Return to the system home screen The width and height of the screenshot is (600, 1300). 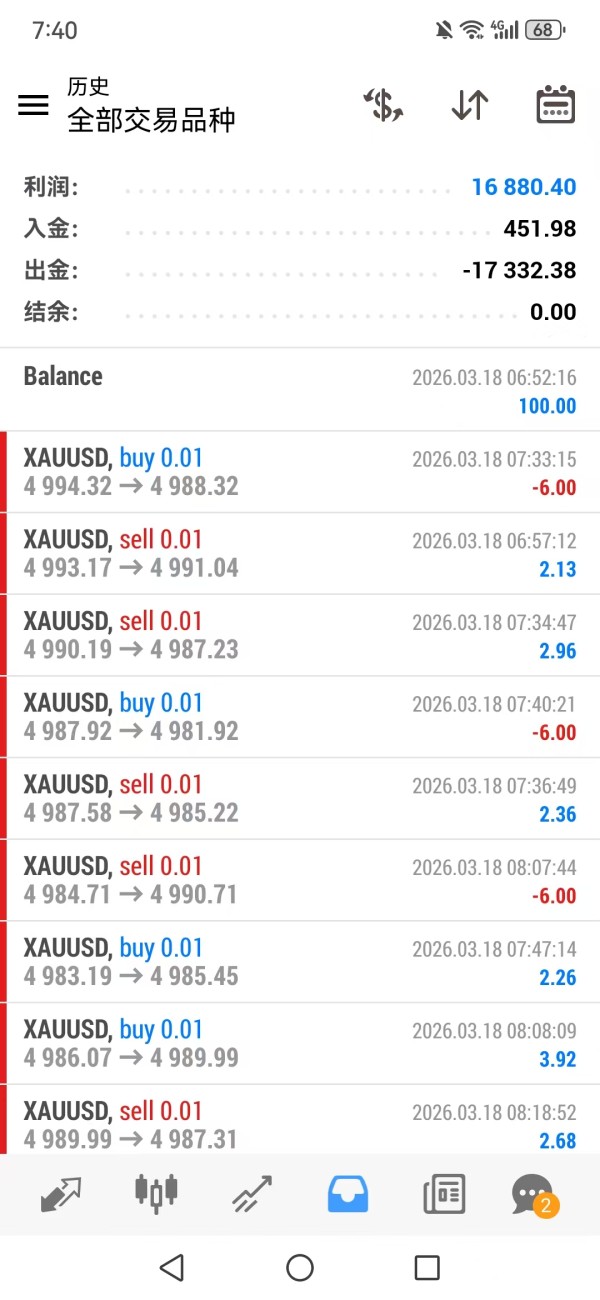300,1268
